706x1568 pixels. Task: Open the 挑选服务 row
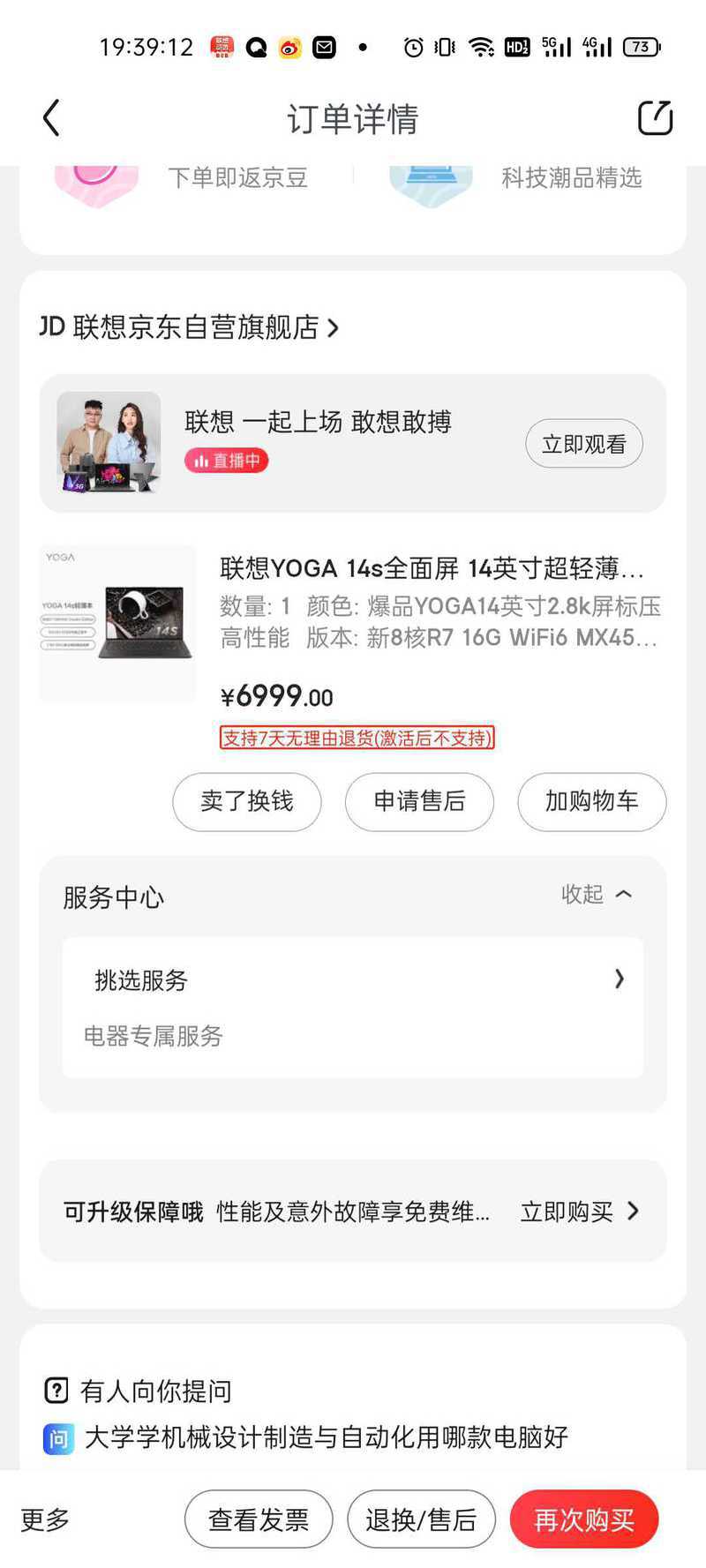pyautogui.click(x=353, y=979)
